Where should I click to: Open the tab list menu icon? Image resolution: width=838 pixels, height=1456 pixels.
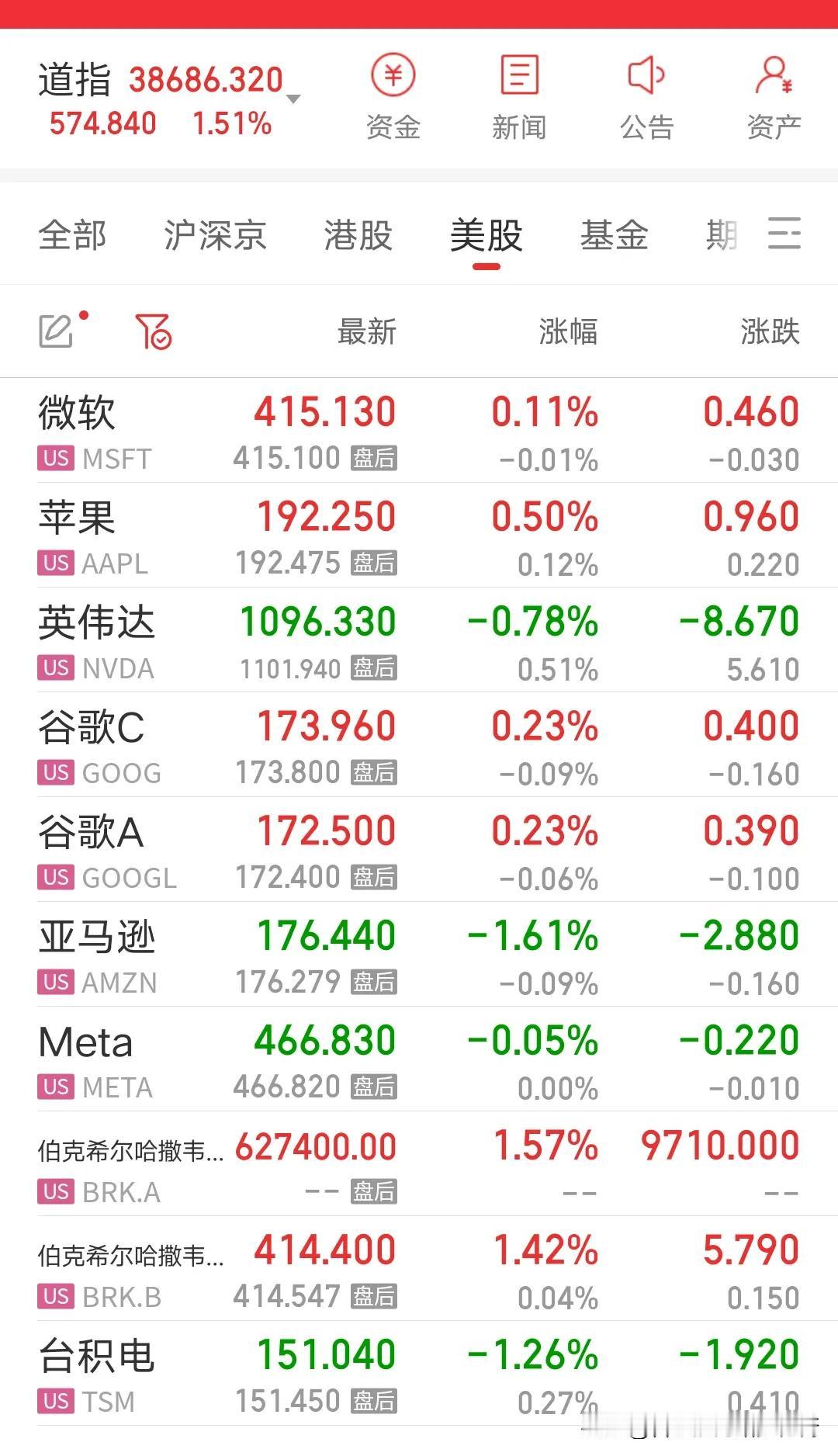pyautogui.click(x=784, y=234)
